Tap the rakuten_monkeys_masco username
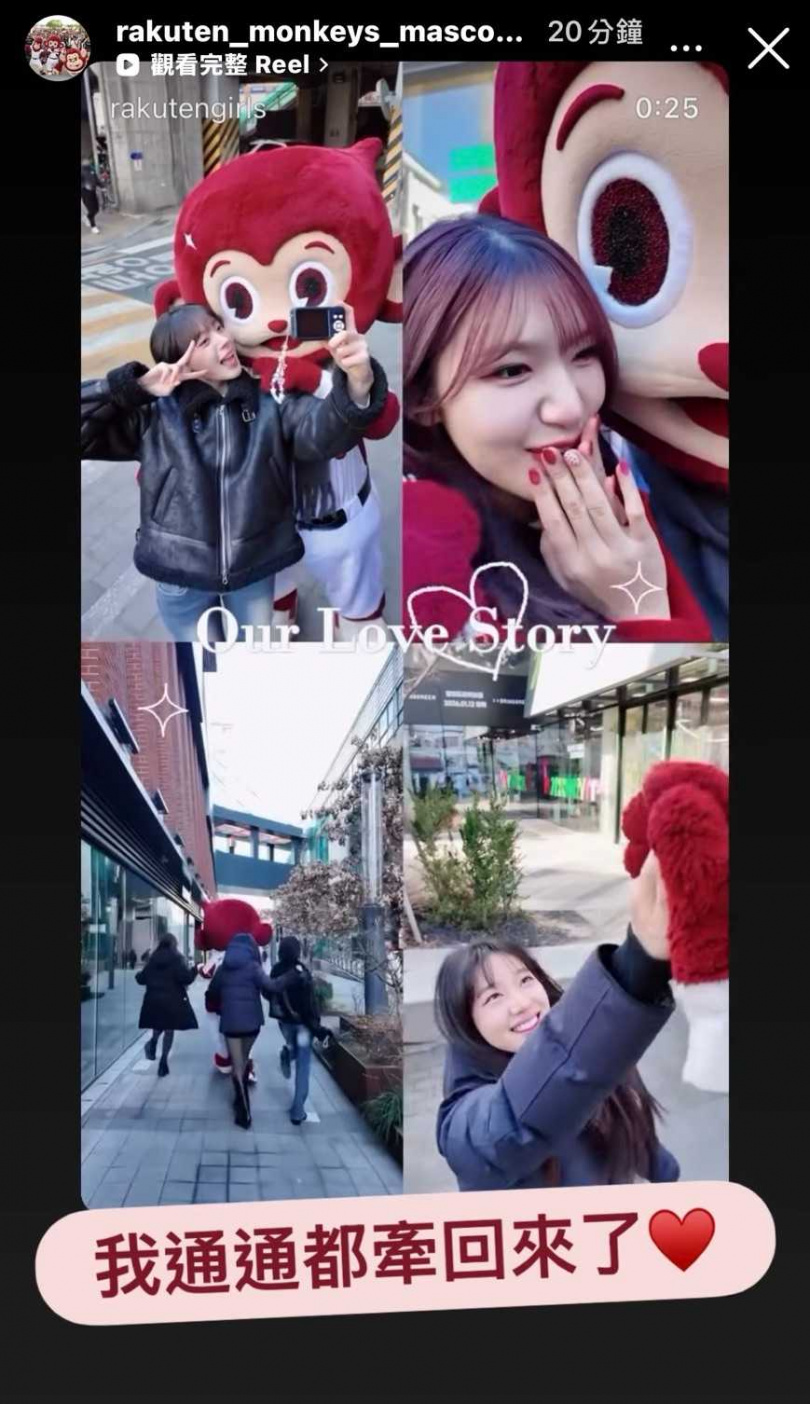 point(319,32)
